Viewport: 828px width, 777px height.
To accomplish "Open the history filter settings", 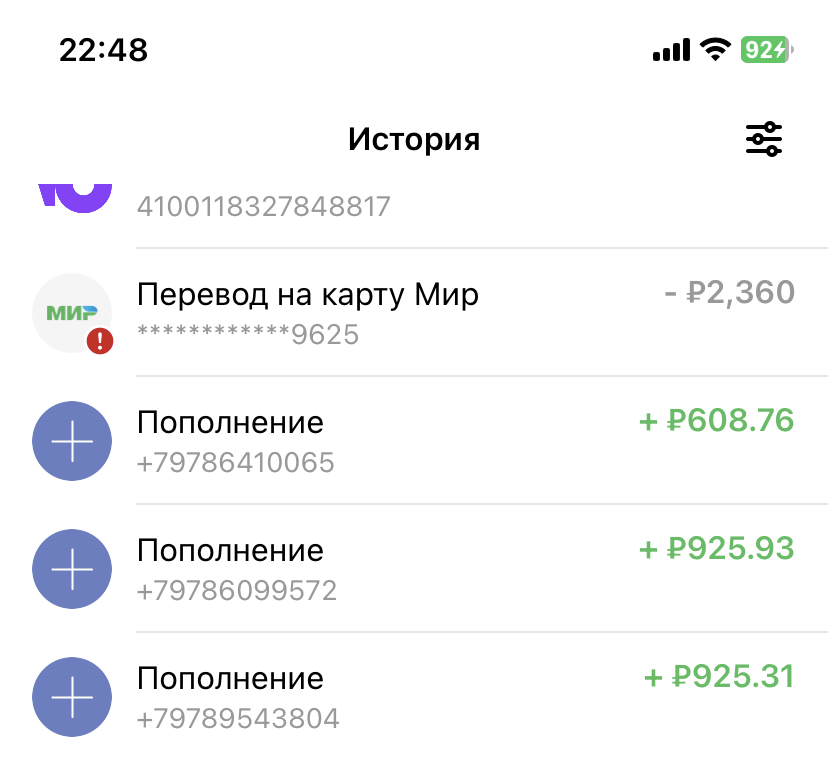I will pyautogui.click(x=764, y=139).
